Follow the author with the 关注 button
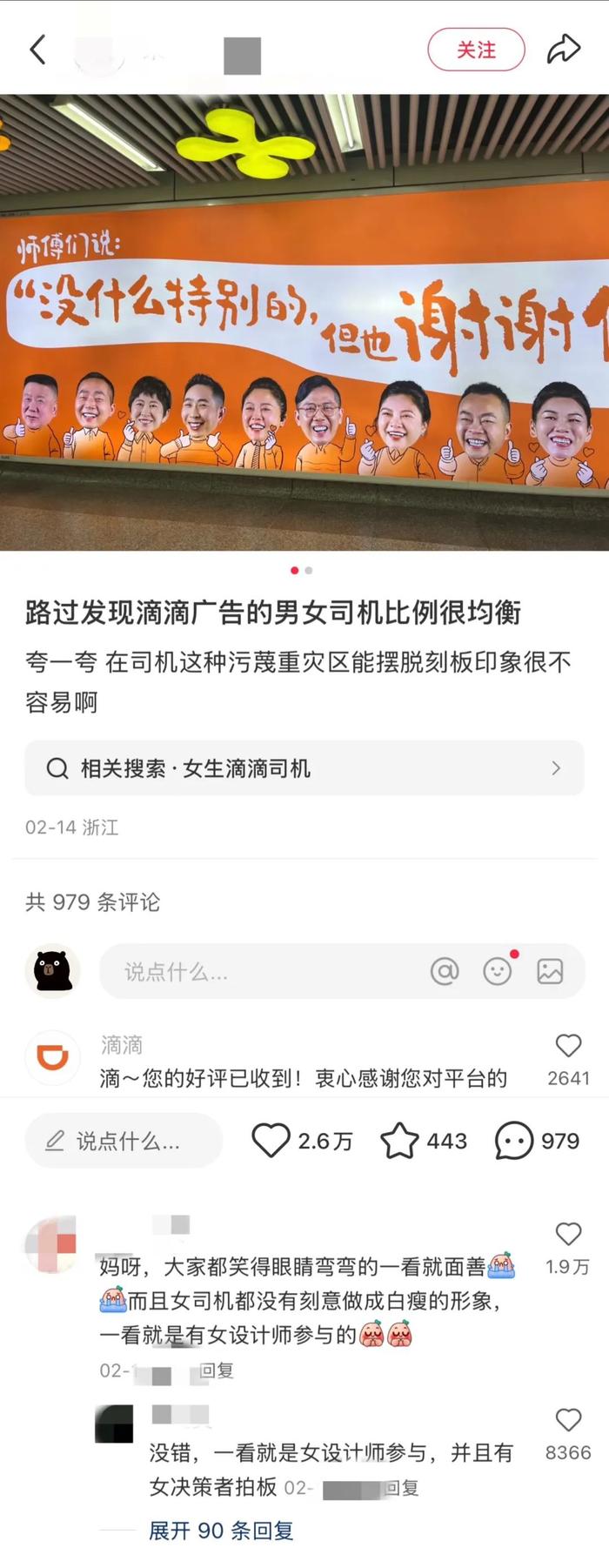Image resolution: width=609 pixels, height=1568 pixels. point(476,50)
